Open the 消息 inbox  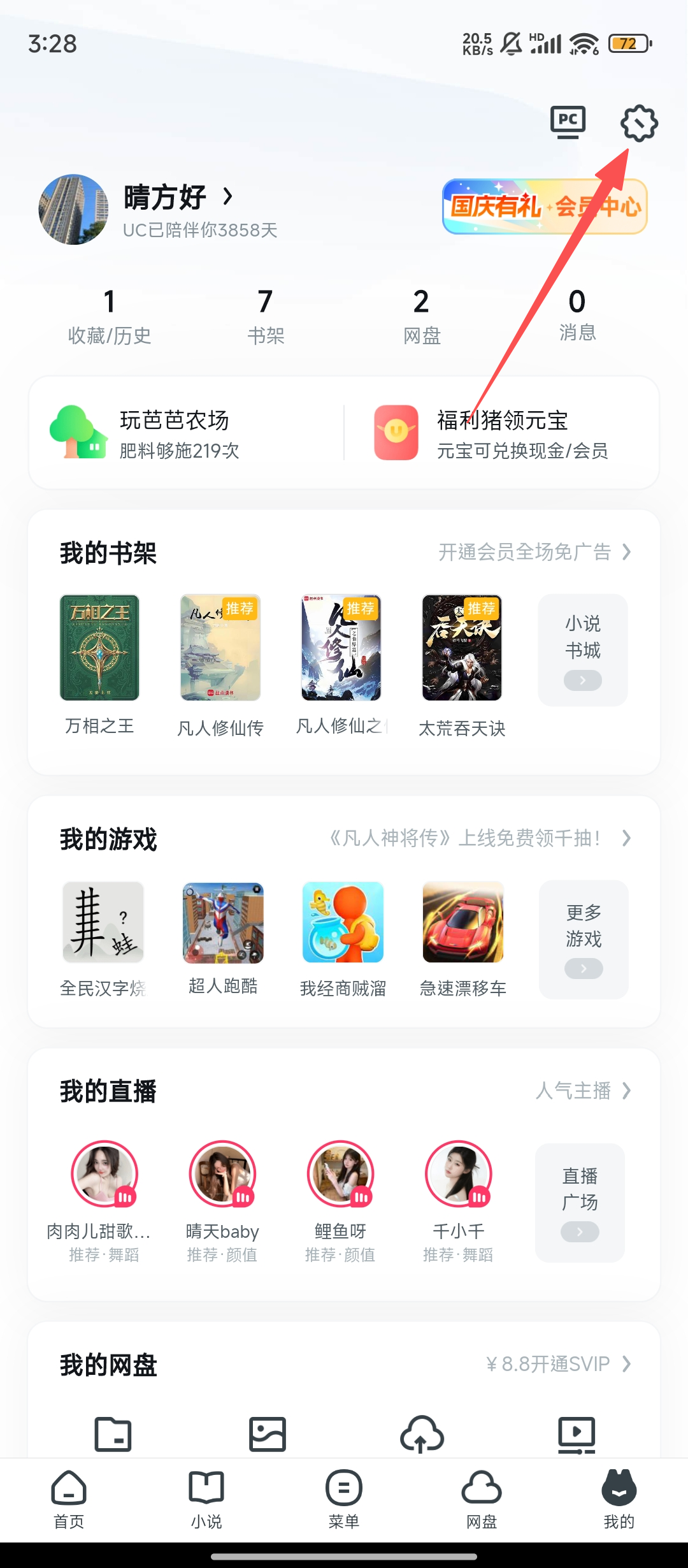[577, 315]
